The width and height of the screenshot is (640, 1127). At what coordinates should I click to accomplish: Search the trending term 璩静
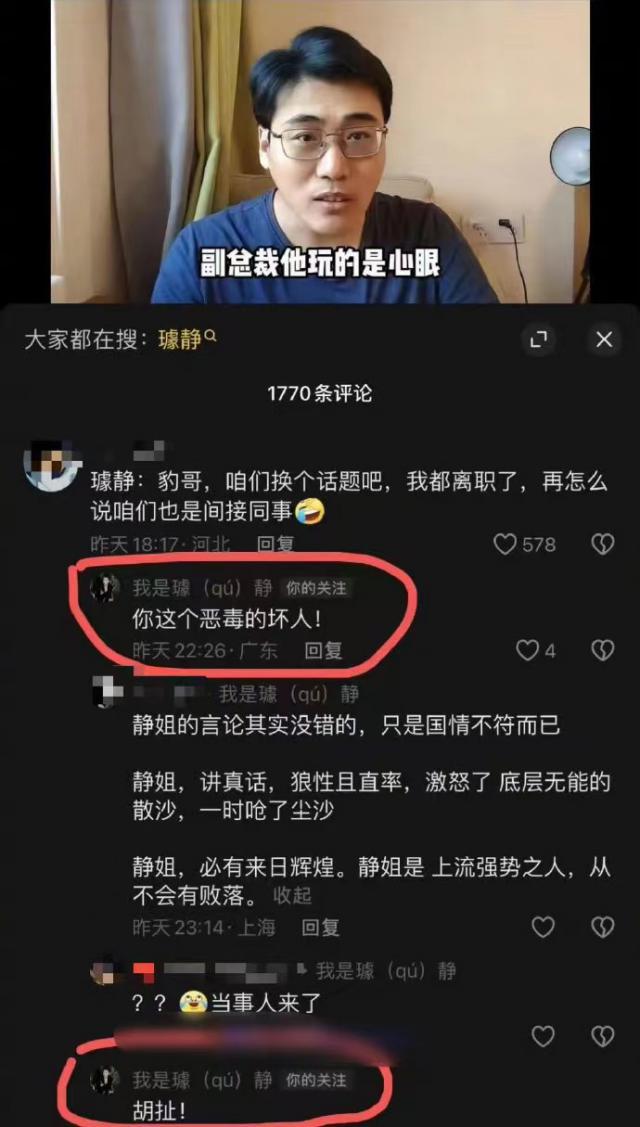(x=187, y=340)
